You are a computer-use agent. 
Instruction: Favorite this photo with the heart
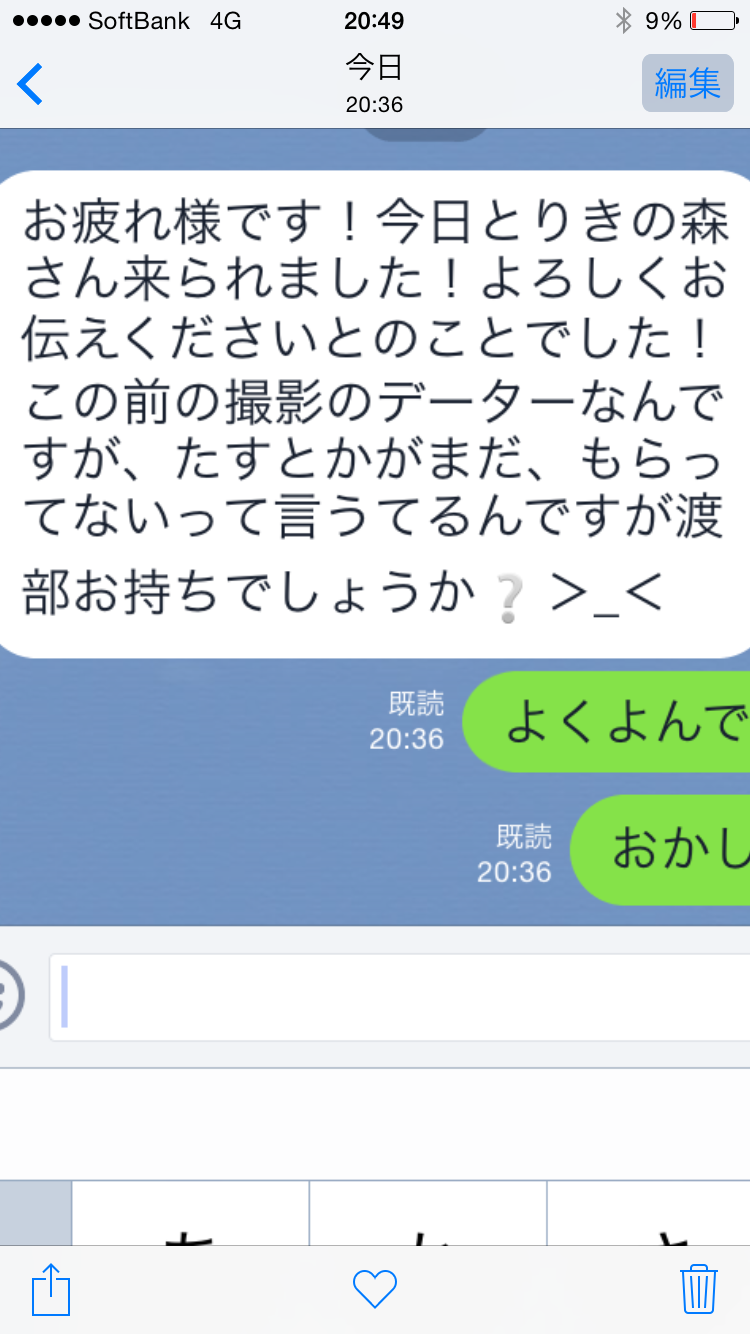(x=375, y=1289)
